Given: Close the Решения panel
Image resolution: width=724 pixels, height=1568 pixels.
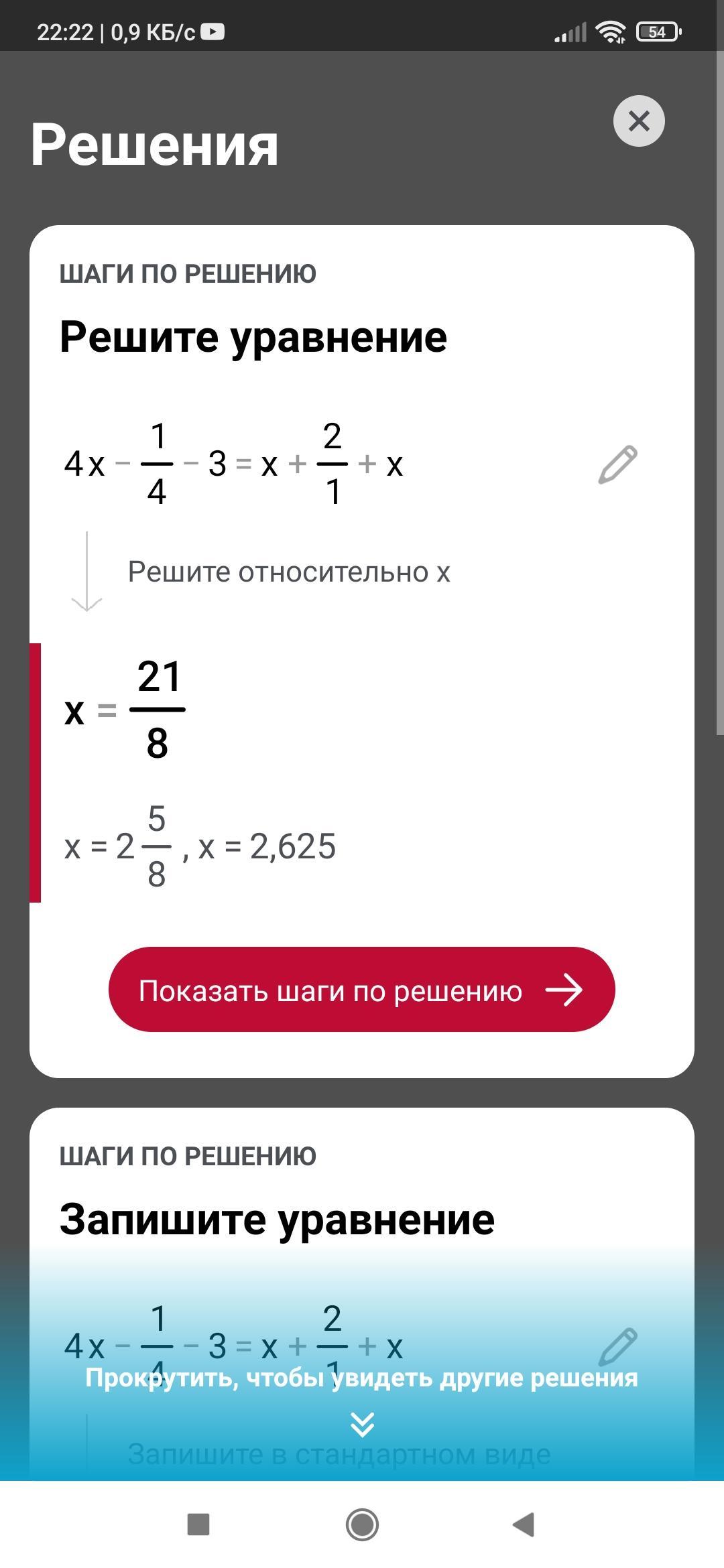Looking at the screenshot, I should pos(639,121).
